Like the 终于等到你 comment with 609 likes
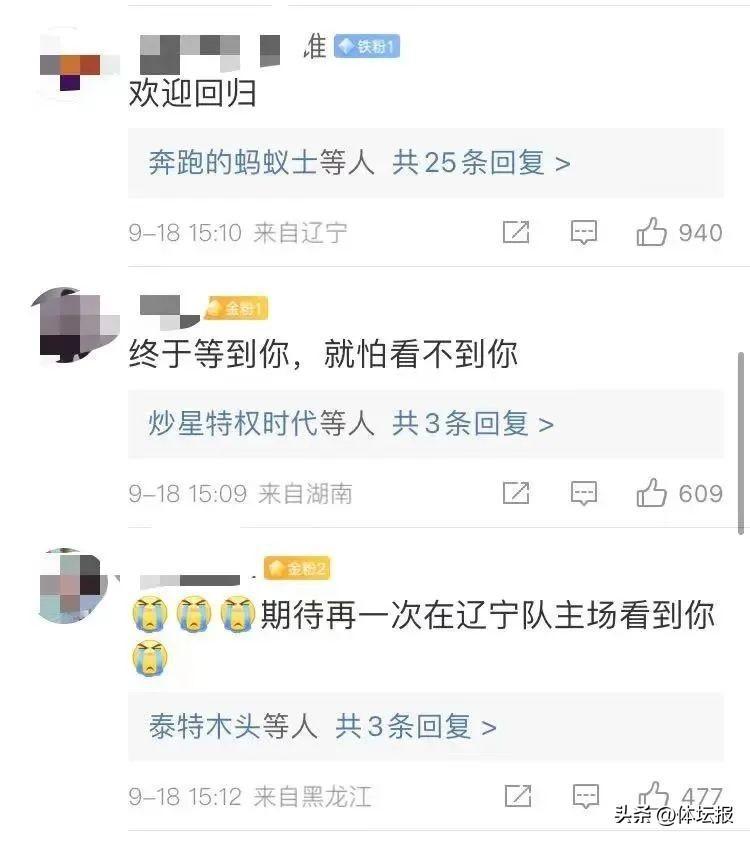Viewport: 750px width, 841px height. tap(652, 493)
